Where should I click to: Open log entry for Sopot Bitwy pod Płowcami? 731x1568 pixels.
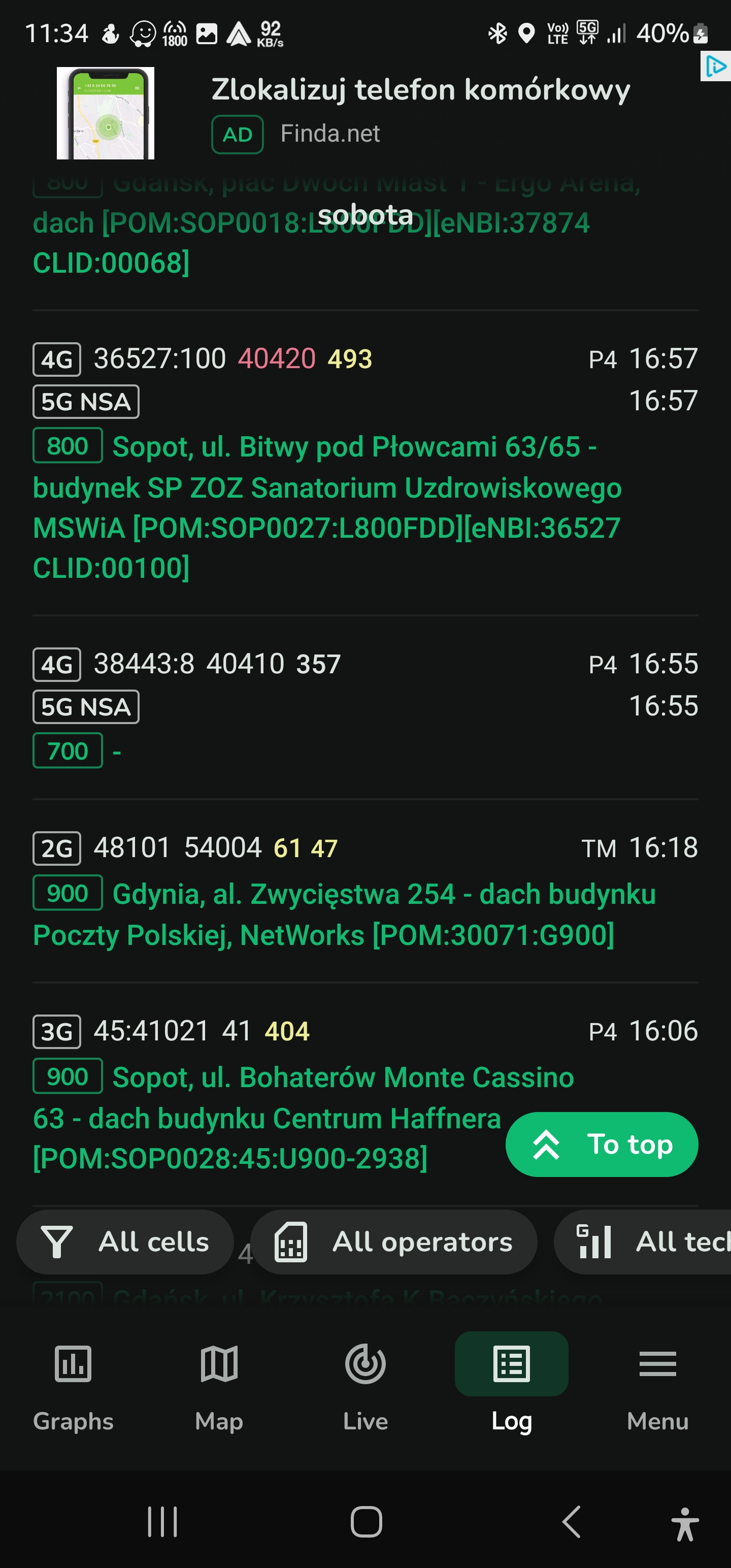click(365, 463)
